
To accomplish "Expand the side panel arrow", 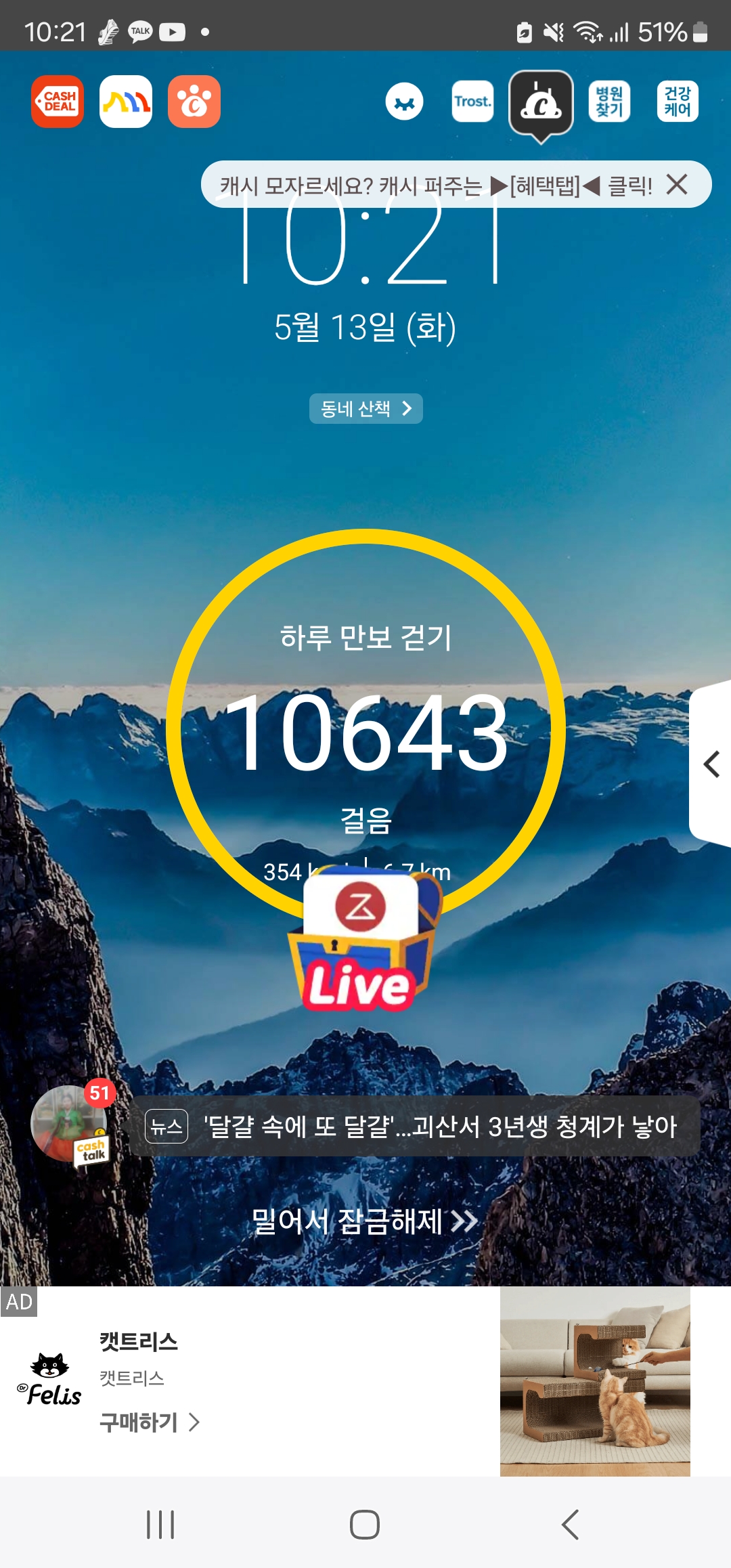I will (711, 764).
